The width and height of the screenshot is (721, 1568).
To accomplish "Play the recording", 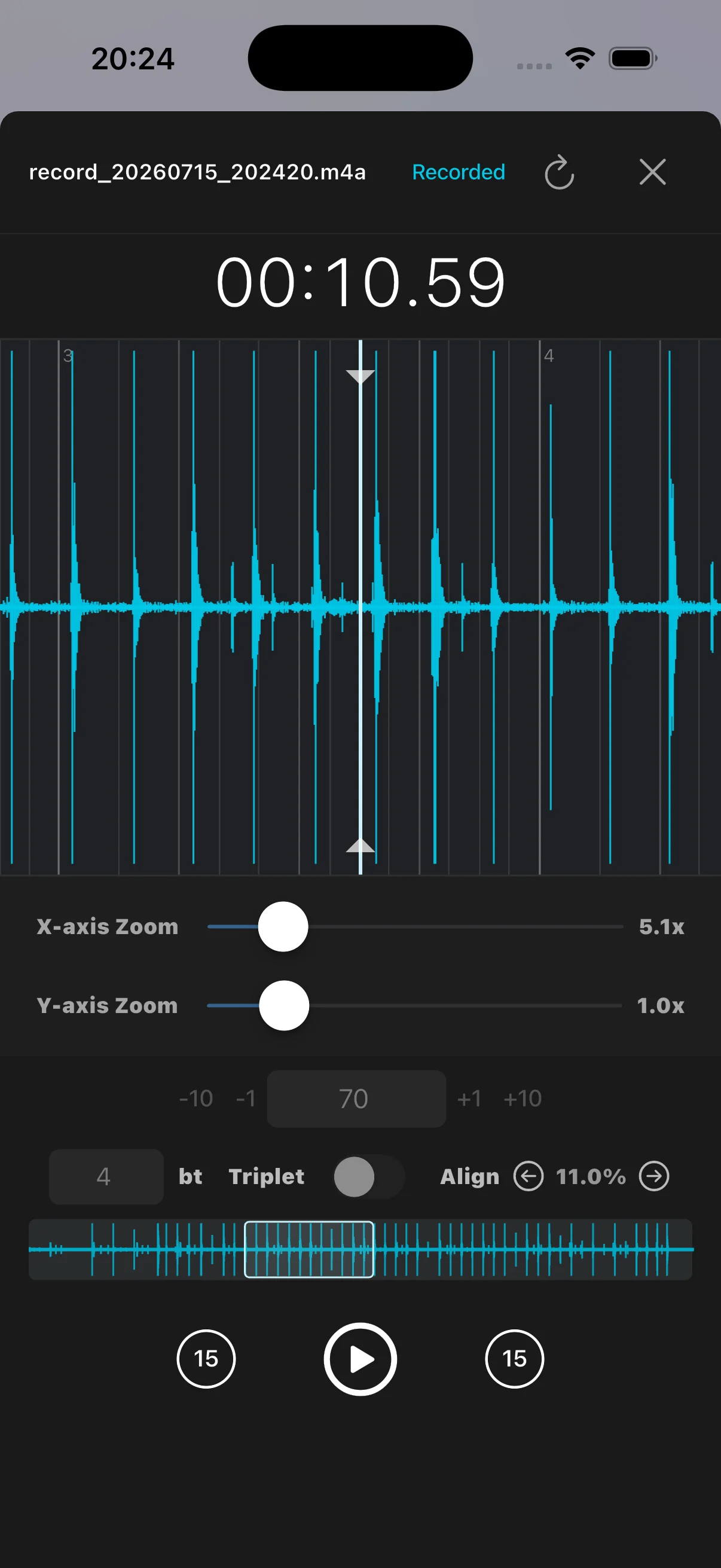I will [360, 1359].
